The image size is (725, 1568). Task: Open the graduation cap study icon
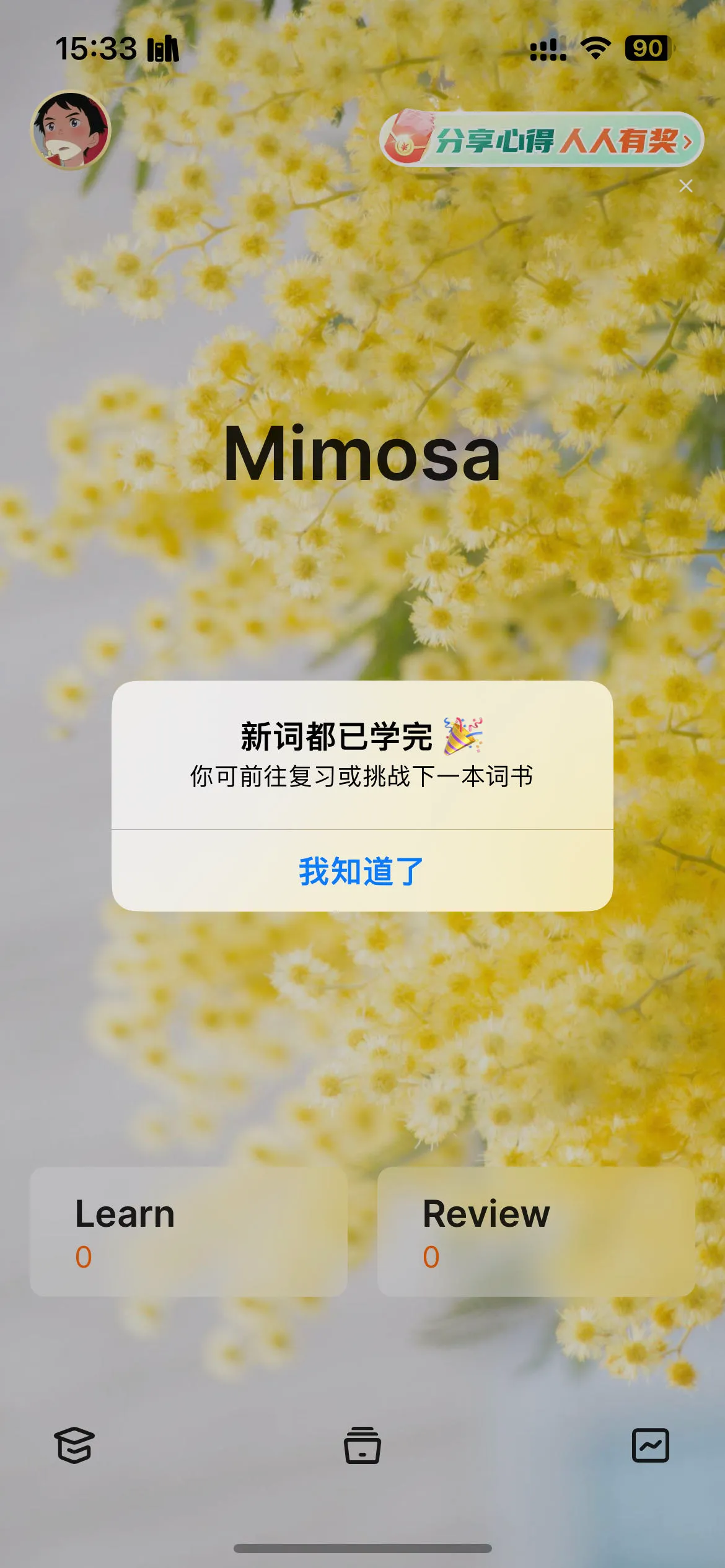click(74, 1445)
